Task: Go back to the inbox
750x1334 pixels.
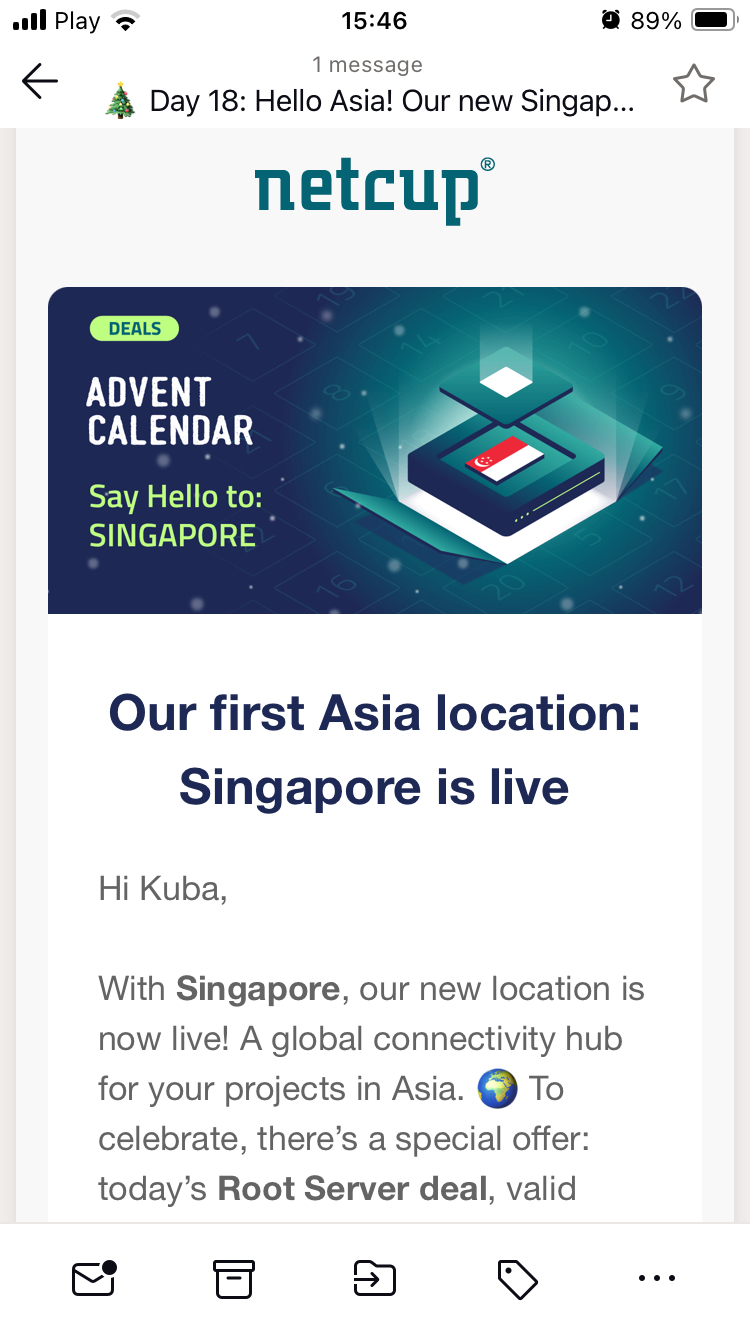Action: (x=40, y=82)
